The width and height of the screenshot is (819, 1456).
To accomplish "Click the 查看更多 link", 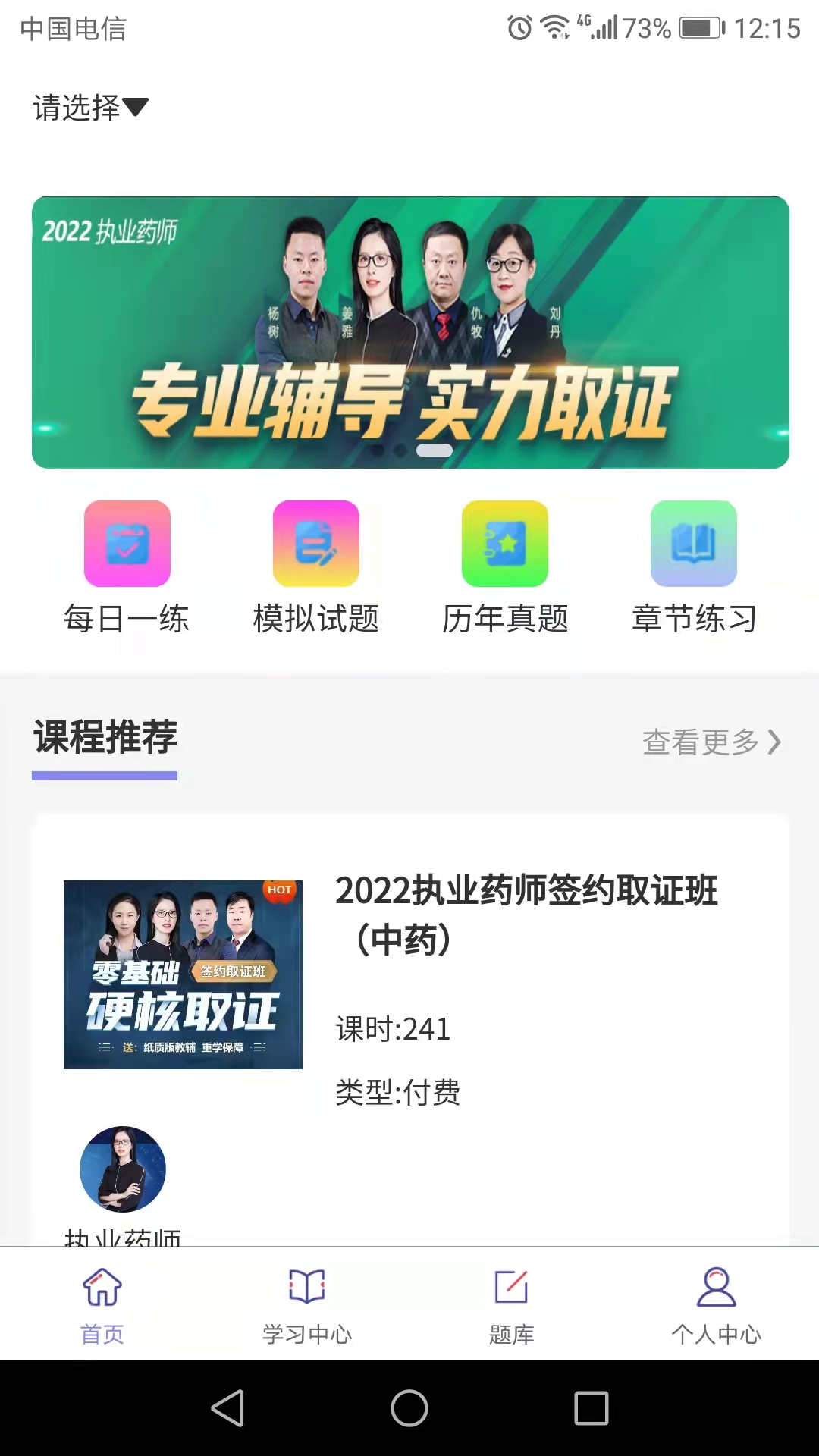I will pos(701,743).
